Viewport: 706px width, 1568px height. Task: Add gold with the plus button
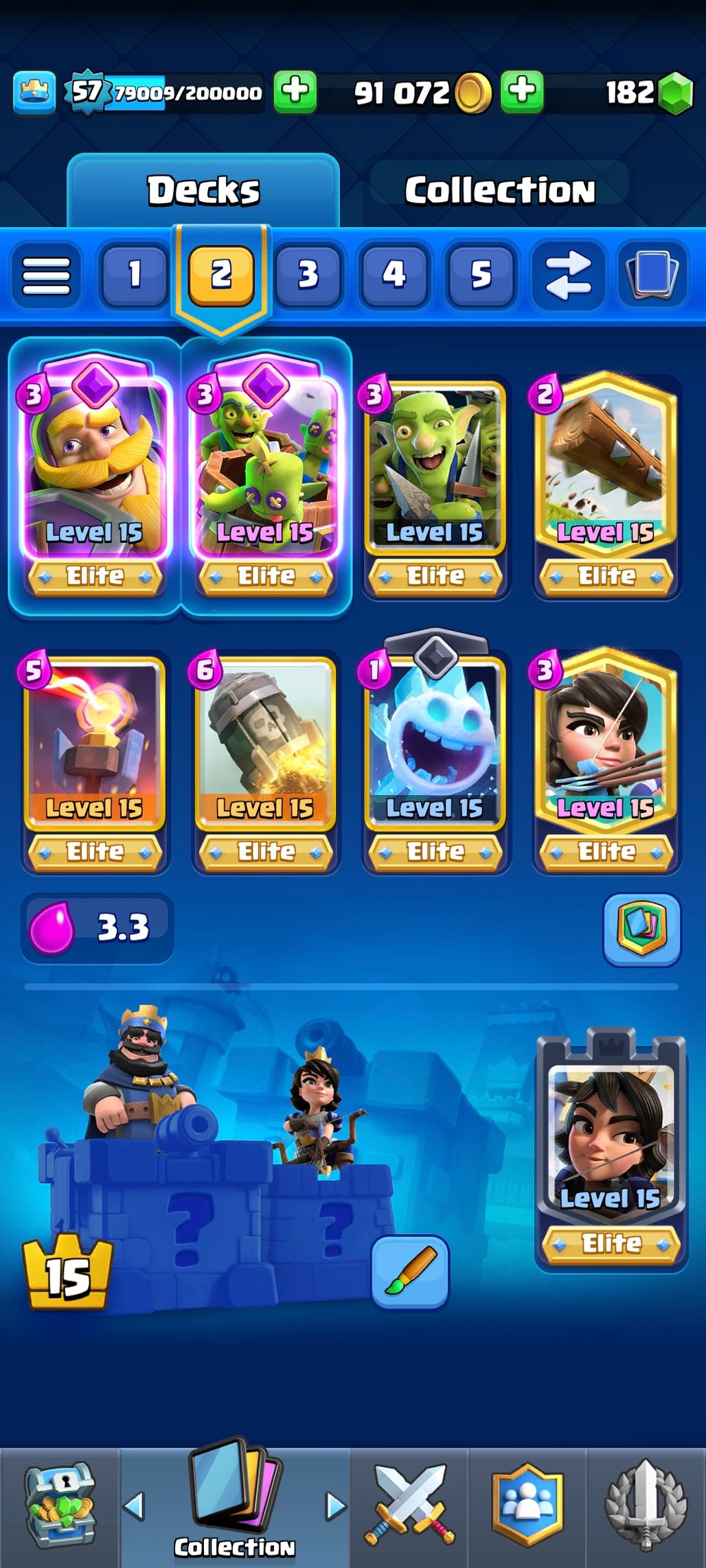coord(522,91)
